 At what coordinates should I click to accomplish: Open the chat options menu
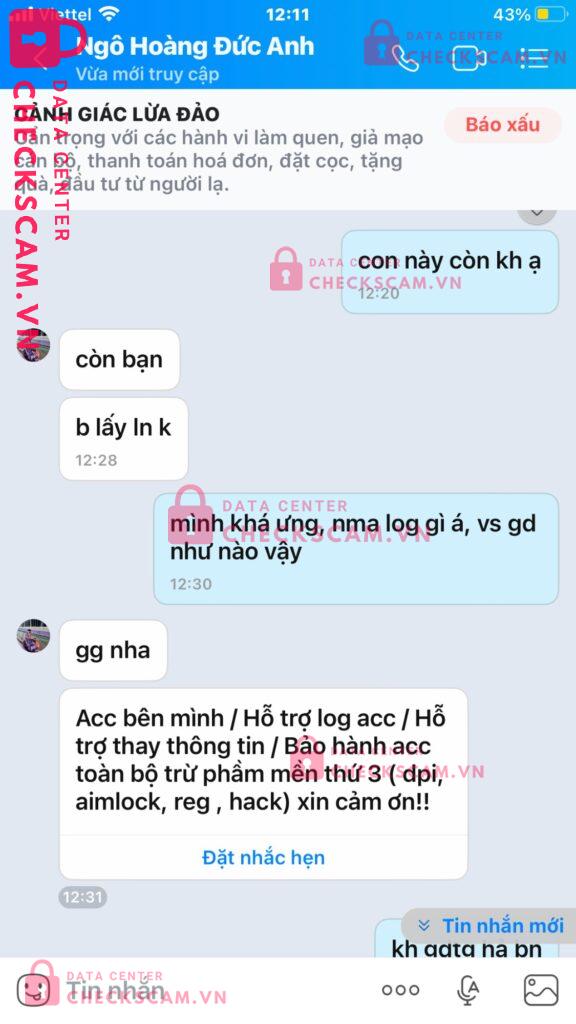(x=534, y=59)
